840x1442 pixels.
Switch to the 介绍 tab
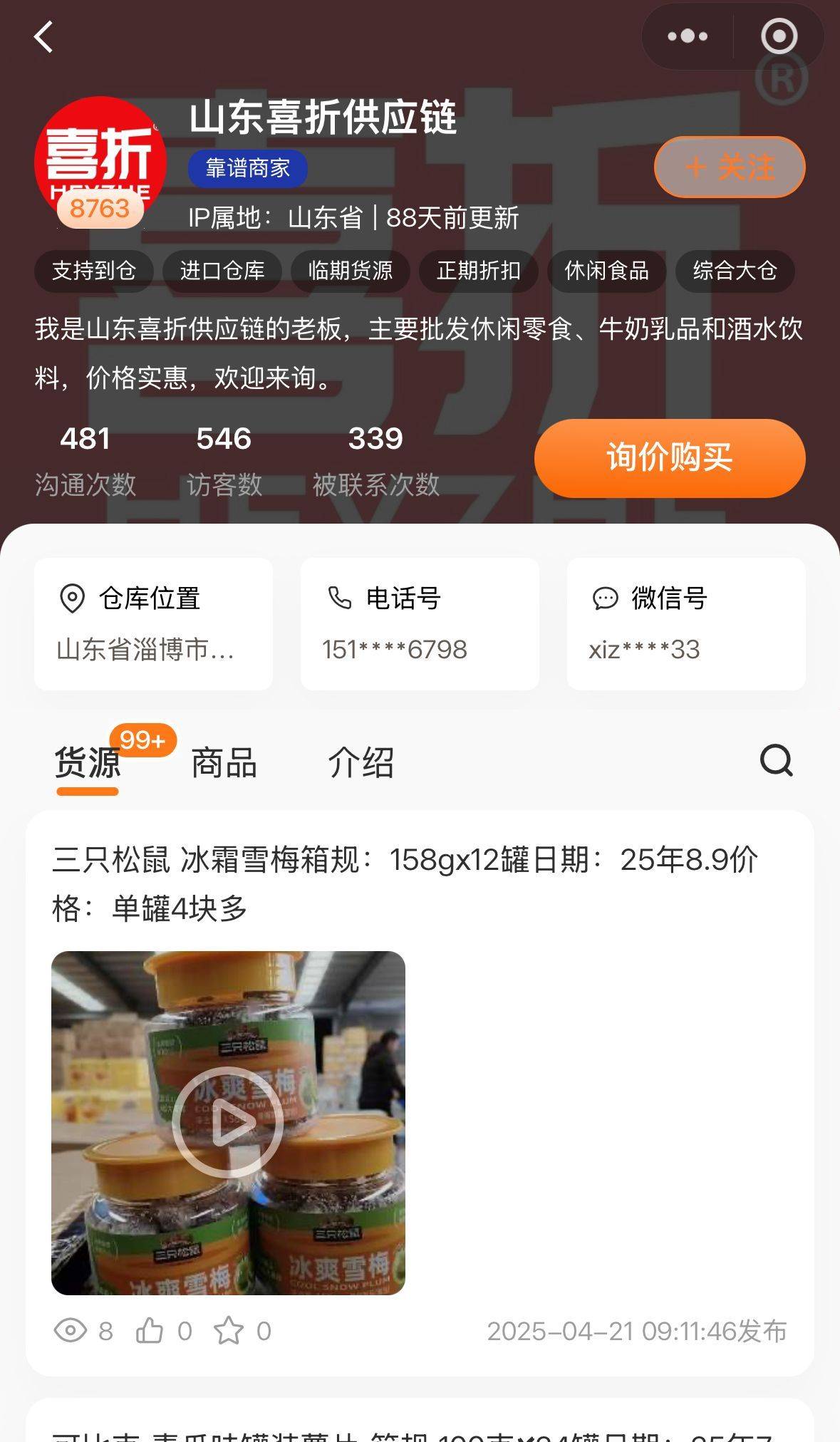point(361,763)
